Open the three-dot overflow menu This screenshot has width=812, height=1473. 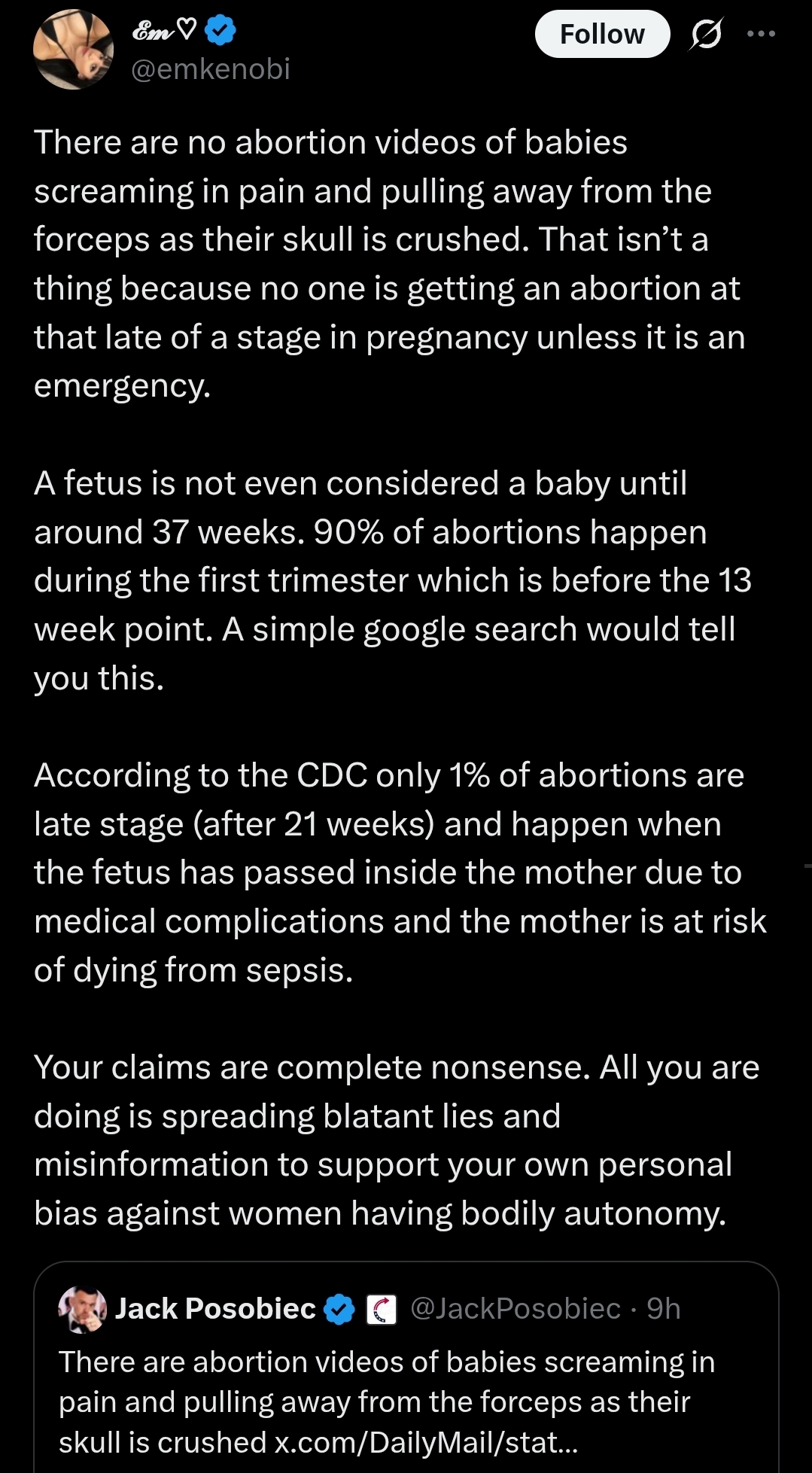761,33
